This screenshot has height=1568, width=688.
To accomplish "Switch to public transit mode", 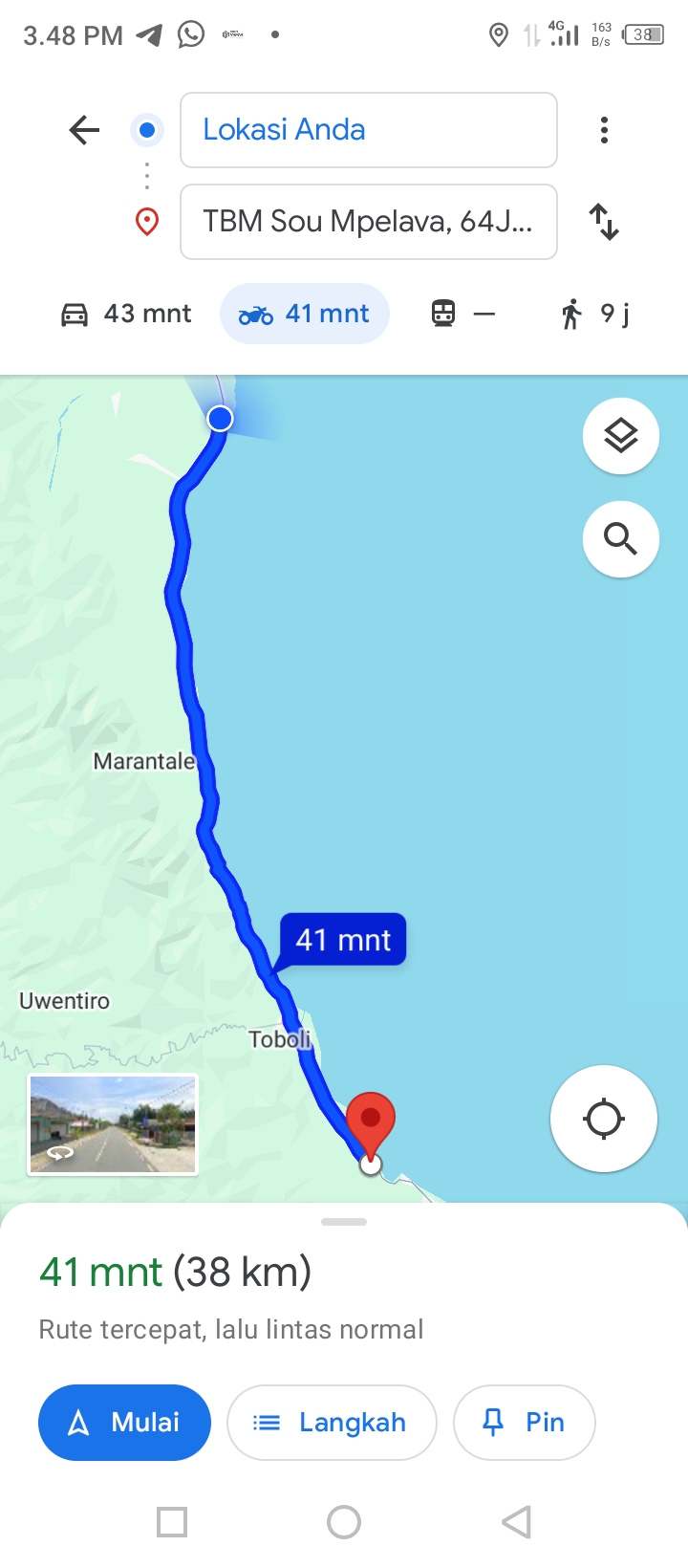I will [463, 314].
